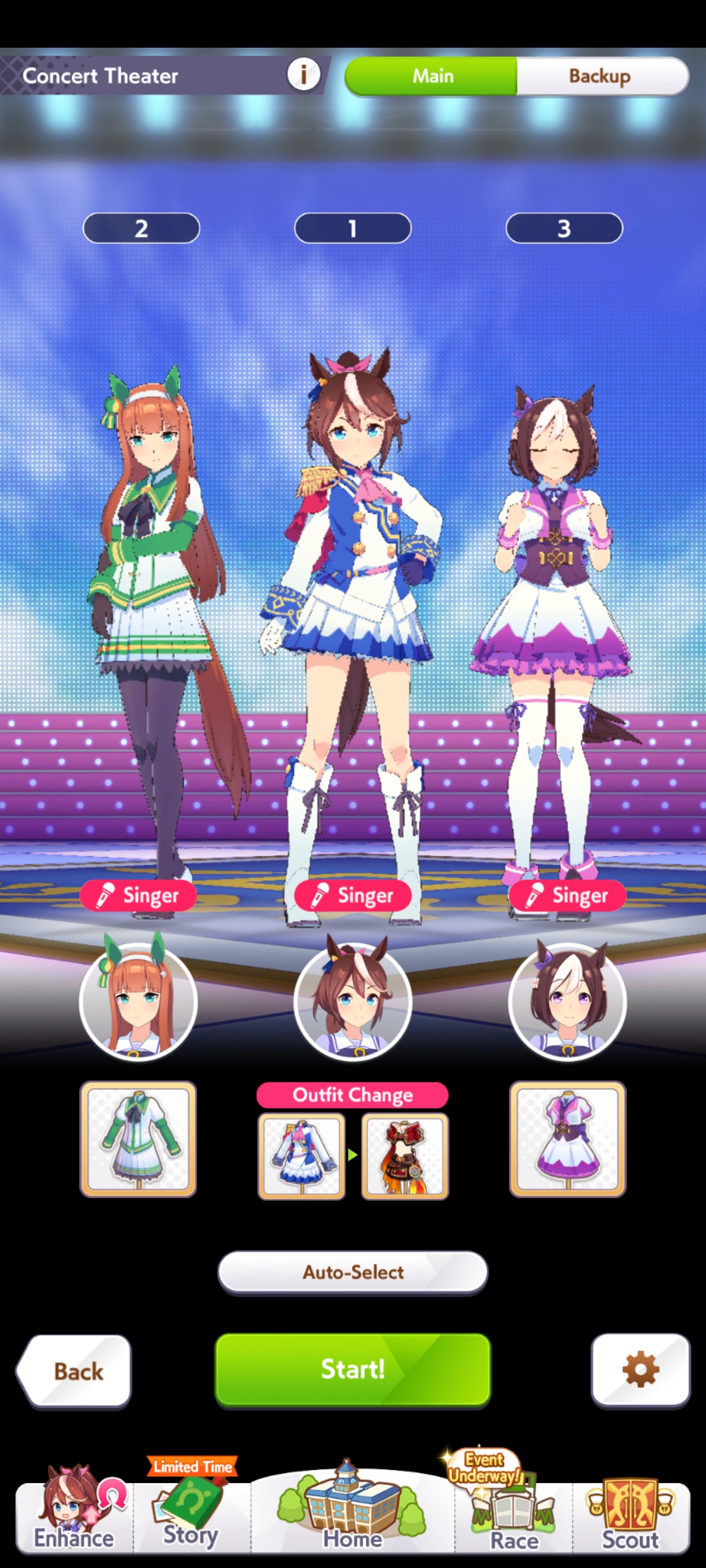Select the red changed outfit under Outfit Change
The image size is (706, 1568).
click(x=405, y=1156)
